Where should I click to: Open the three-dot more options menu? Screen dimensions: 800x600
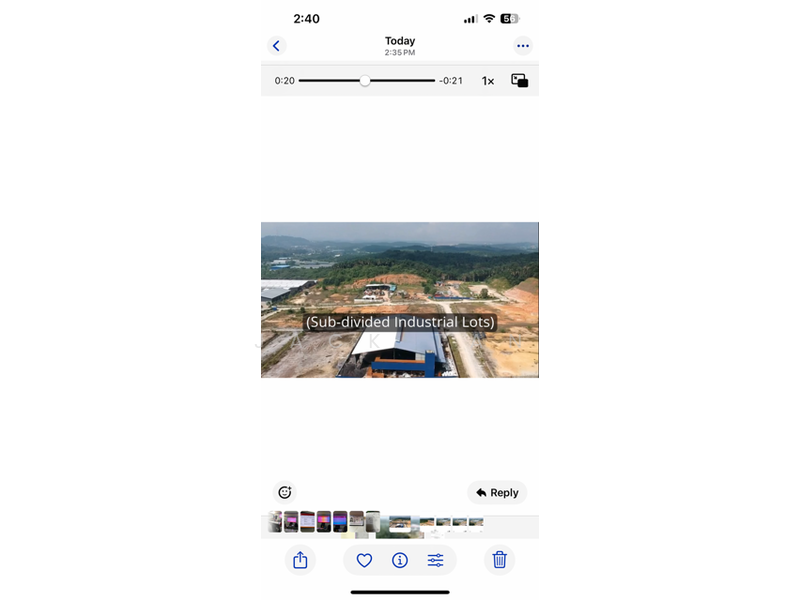(x=522, y=46)
